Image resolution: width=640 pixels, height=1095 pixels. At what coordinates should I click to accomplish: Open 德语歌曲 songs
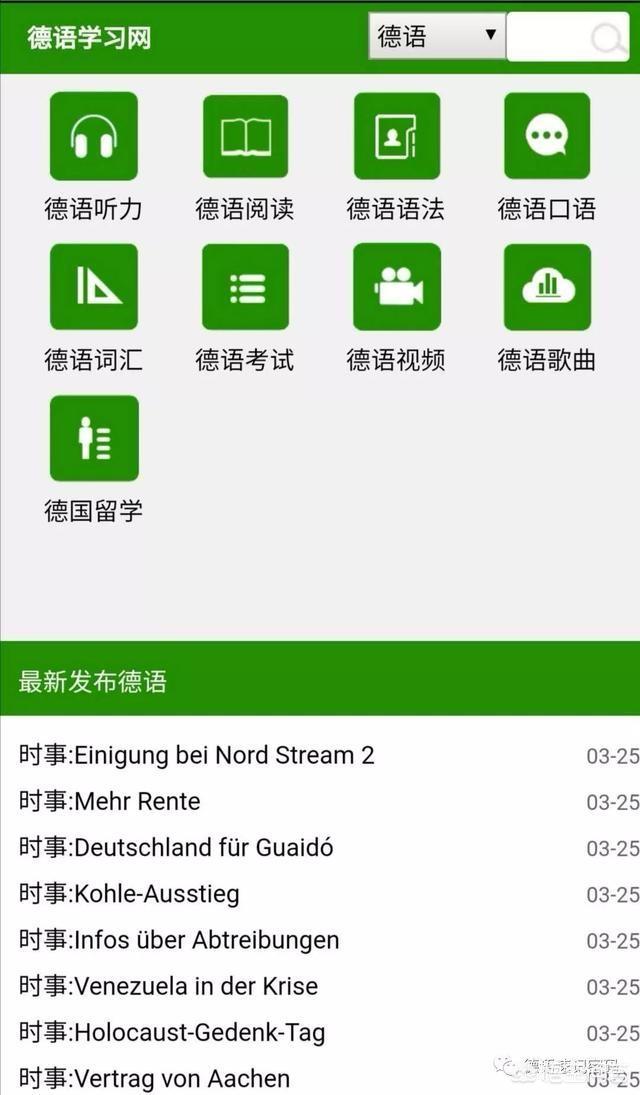[547, 309]
